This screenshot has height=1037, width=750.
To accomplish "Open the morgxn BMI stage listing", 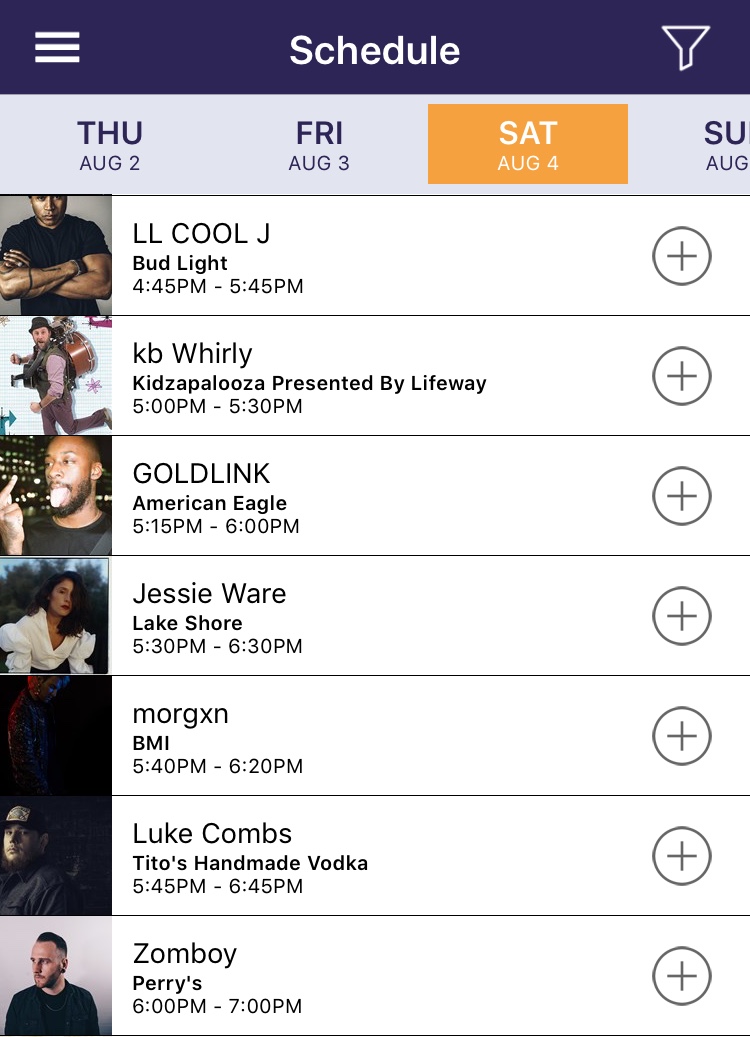I will (x=300, y=737).
